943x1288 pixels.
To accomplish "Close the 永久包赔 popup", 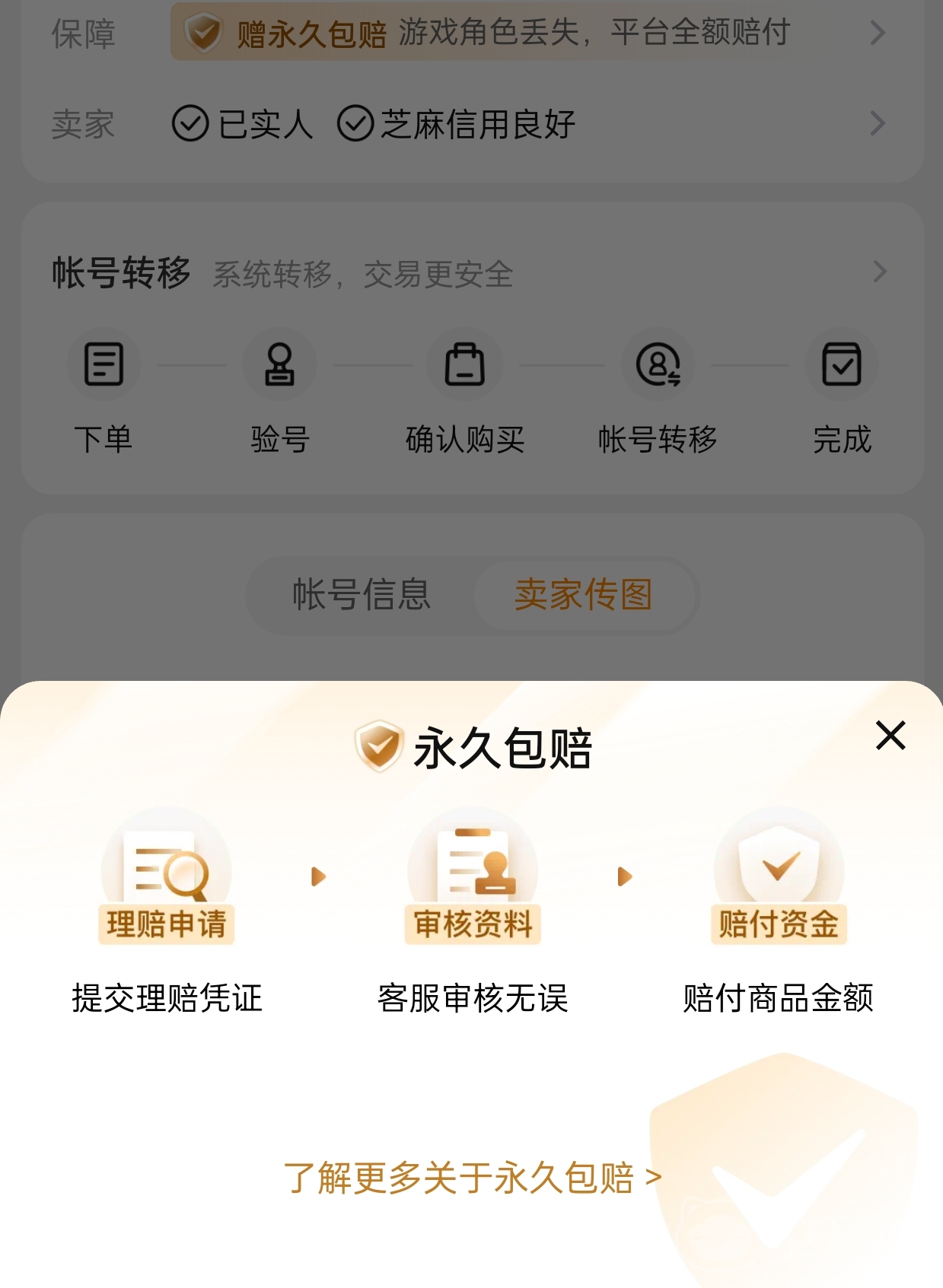I will pyautogui.click(x=890, y=736).
